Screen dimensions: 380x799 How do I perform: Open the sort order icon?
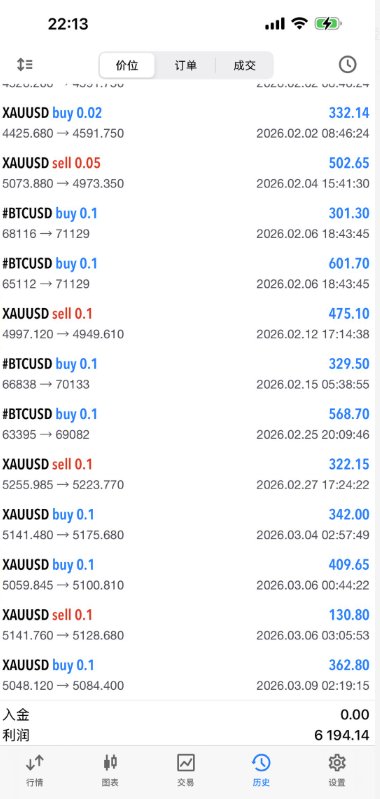tap(24, 65)
